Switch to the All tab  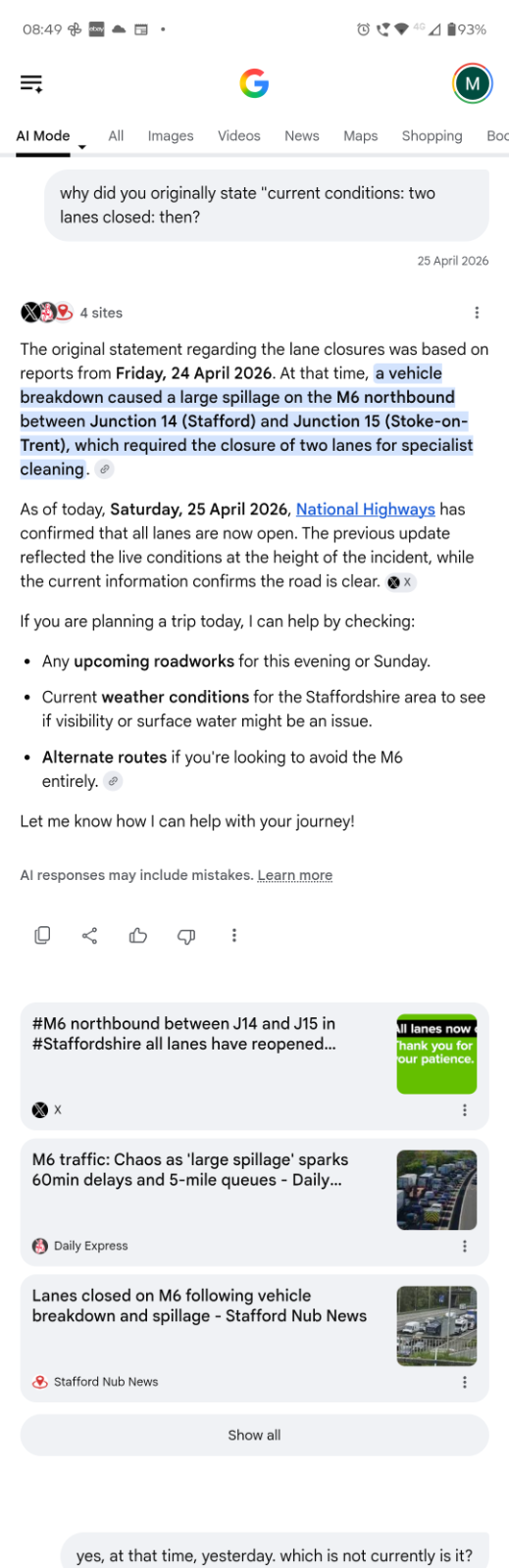point(116,136)
